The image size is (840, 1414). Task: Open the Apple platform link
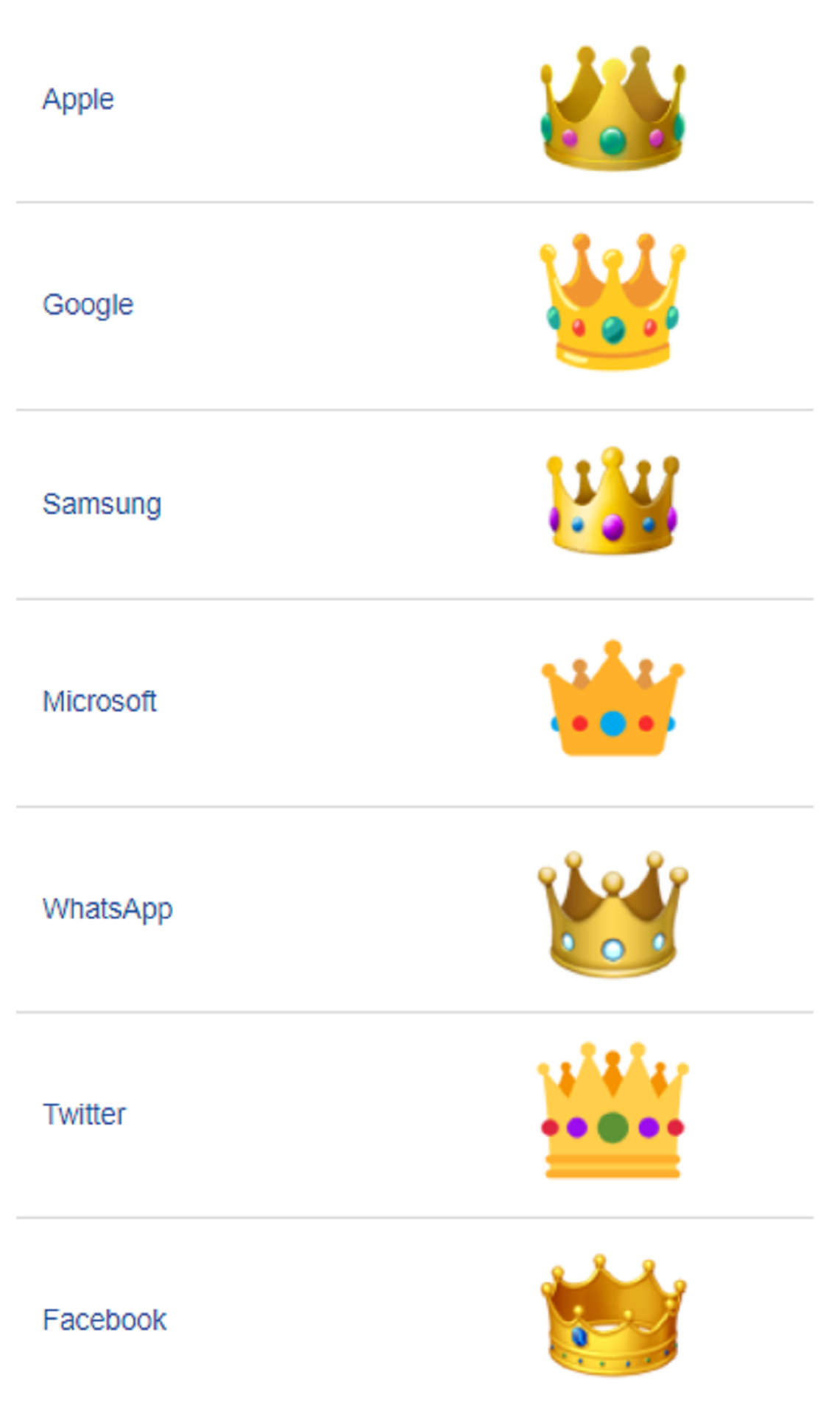click(78, 99)
